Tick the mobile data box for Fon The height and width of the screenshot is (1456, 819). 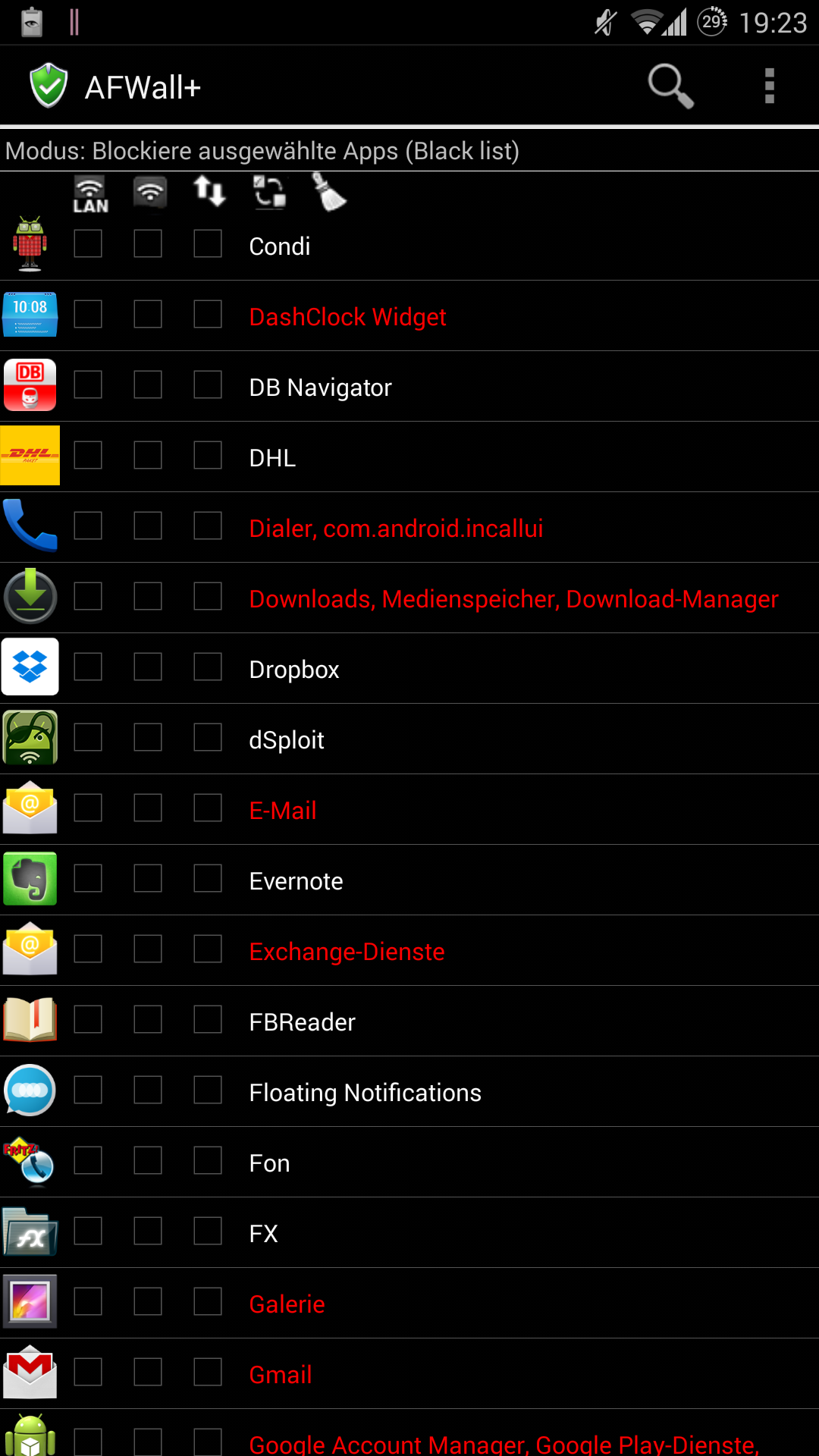pyautogui.click(x=208, y=1161)
